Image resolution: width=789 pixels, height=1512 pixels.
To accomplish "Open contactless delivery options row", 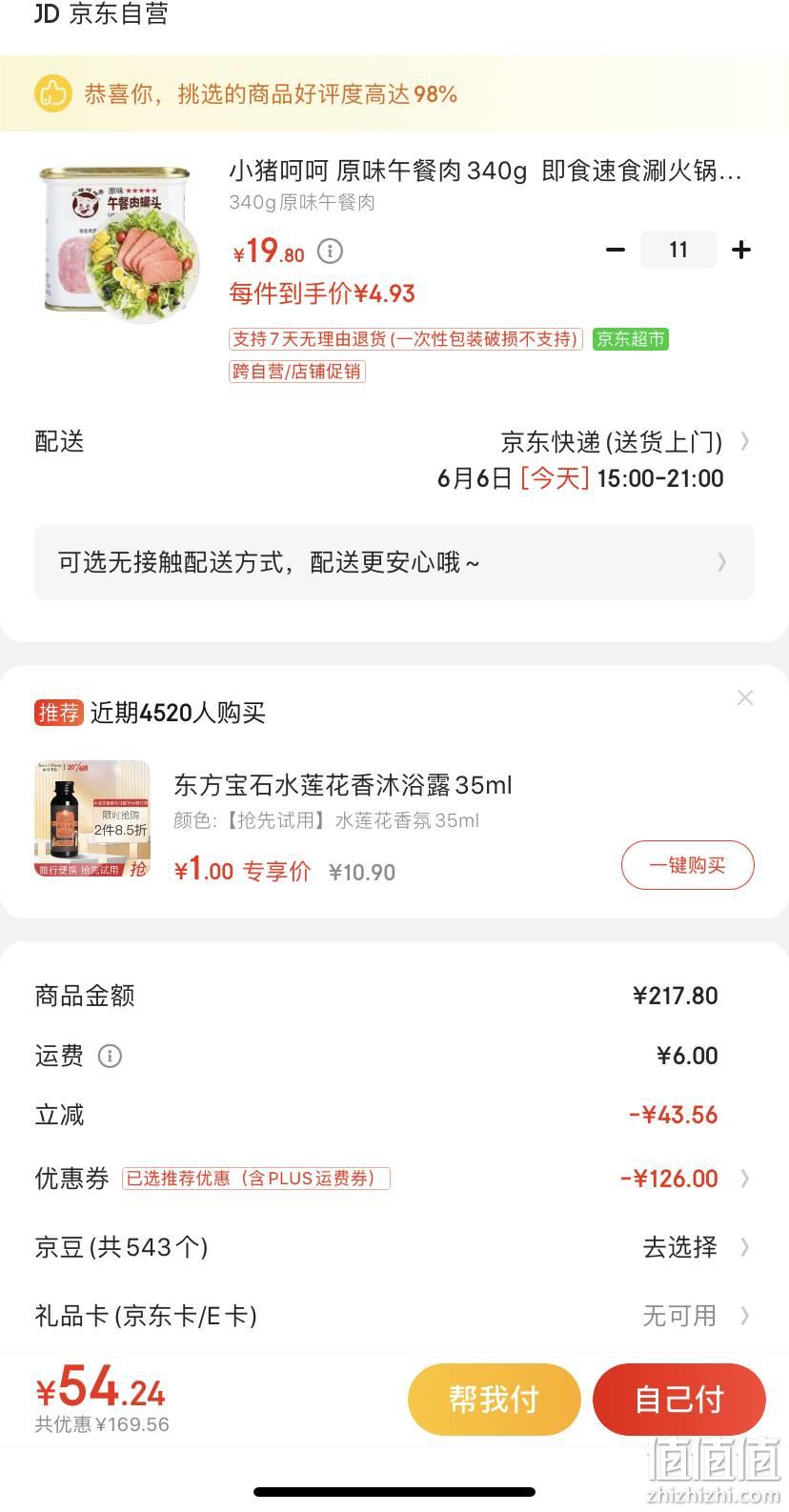I will 394,562.
